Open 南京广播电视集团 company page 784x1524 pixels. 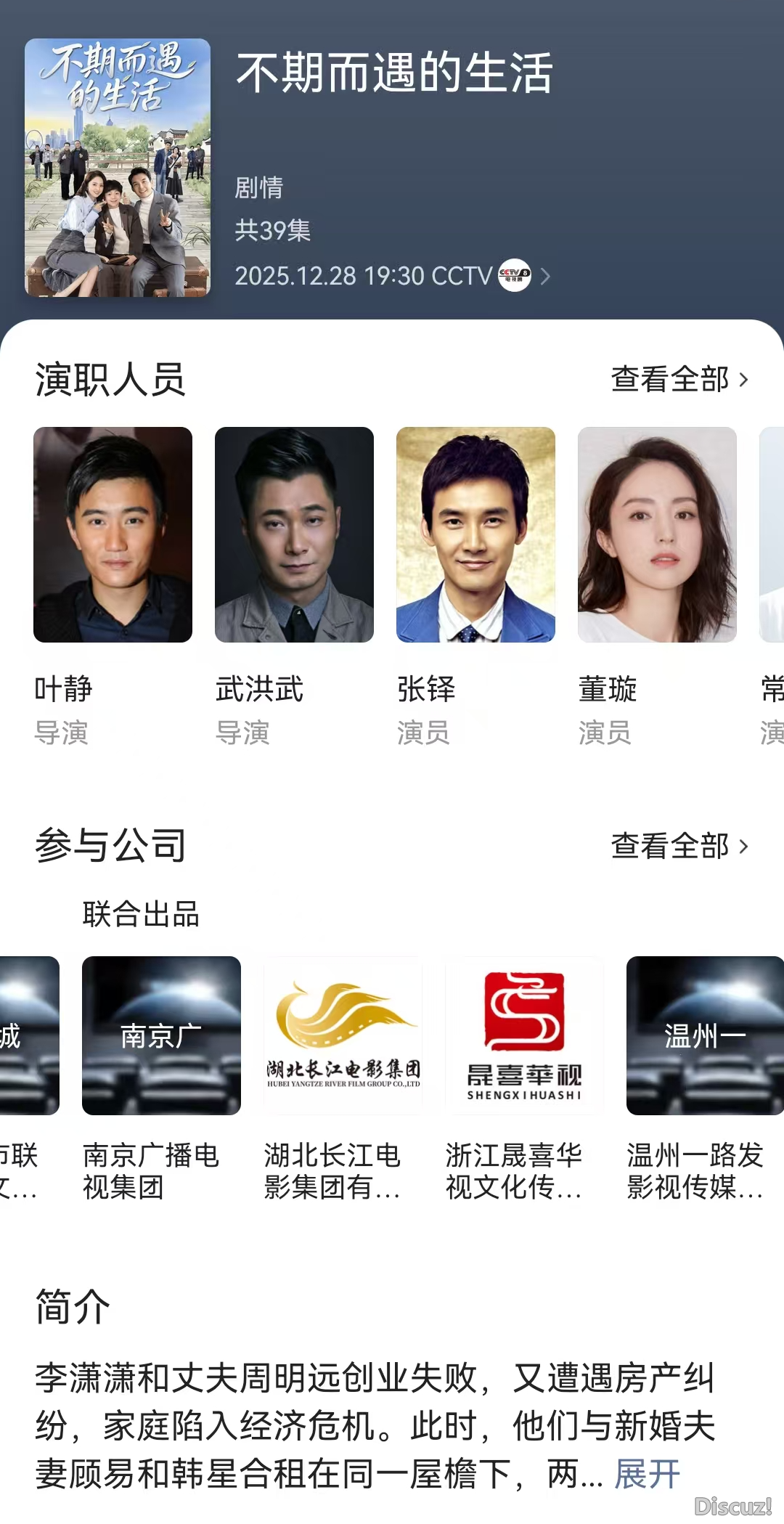(x=161, y=1036)
